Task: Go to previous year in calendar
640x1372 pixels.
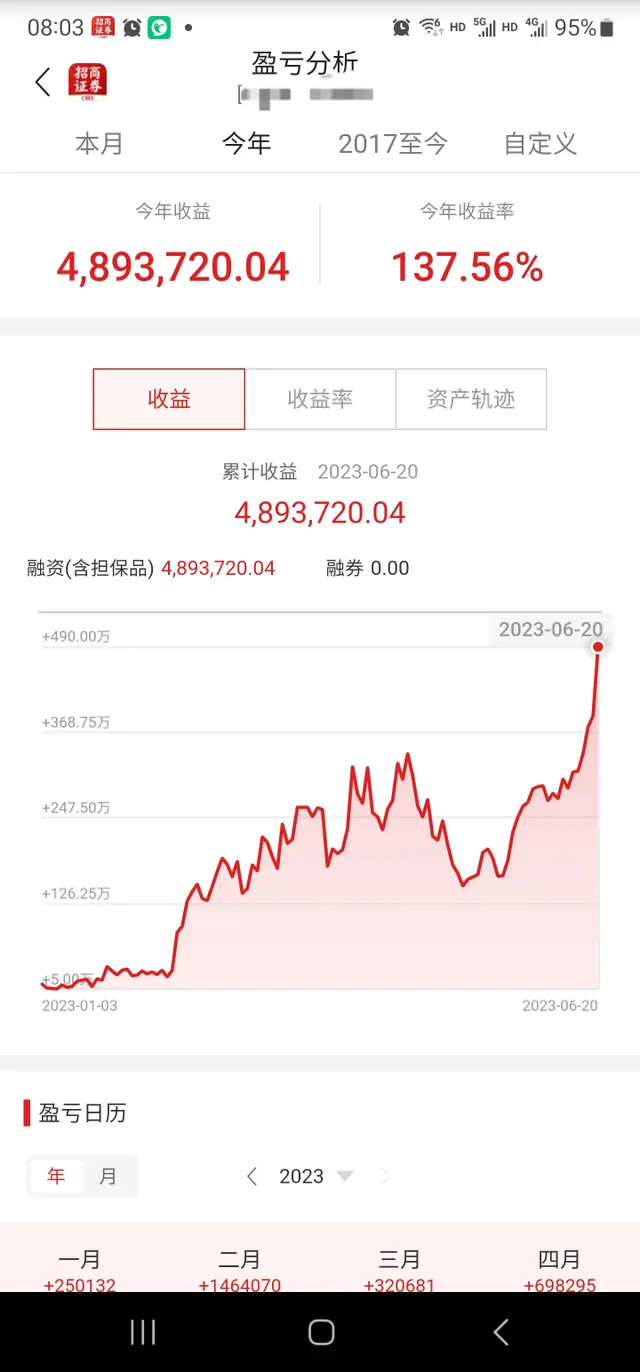Action: point(252,1176)
